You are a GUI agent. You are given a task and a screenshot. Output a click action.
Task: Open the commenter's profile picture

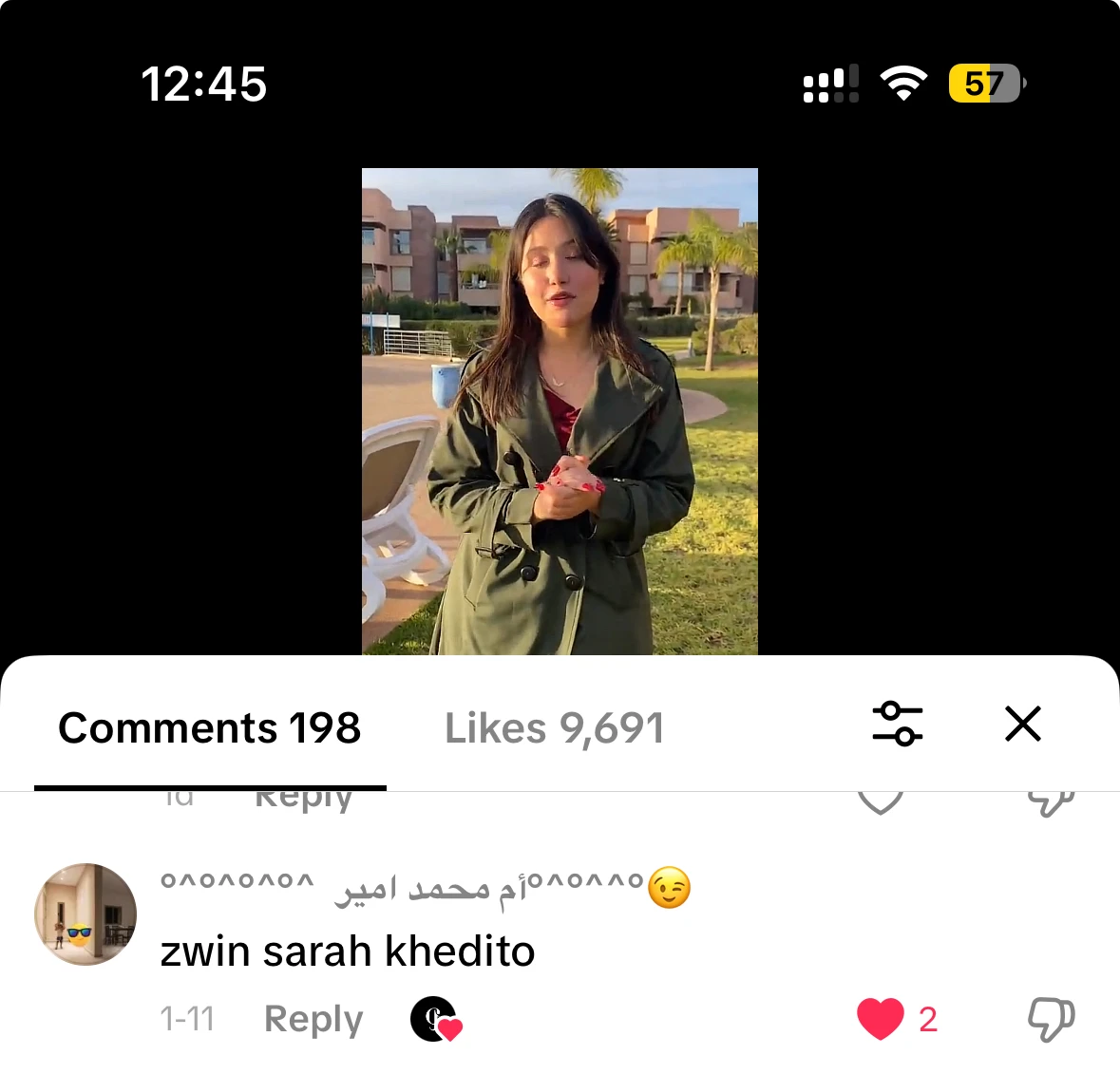[85, 914]
